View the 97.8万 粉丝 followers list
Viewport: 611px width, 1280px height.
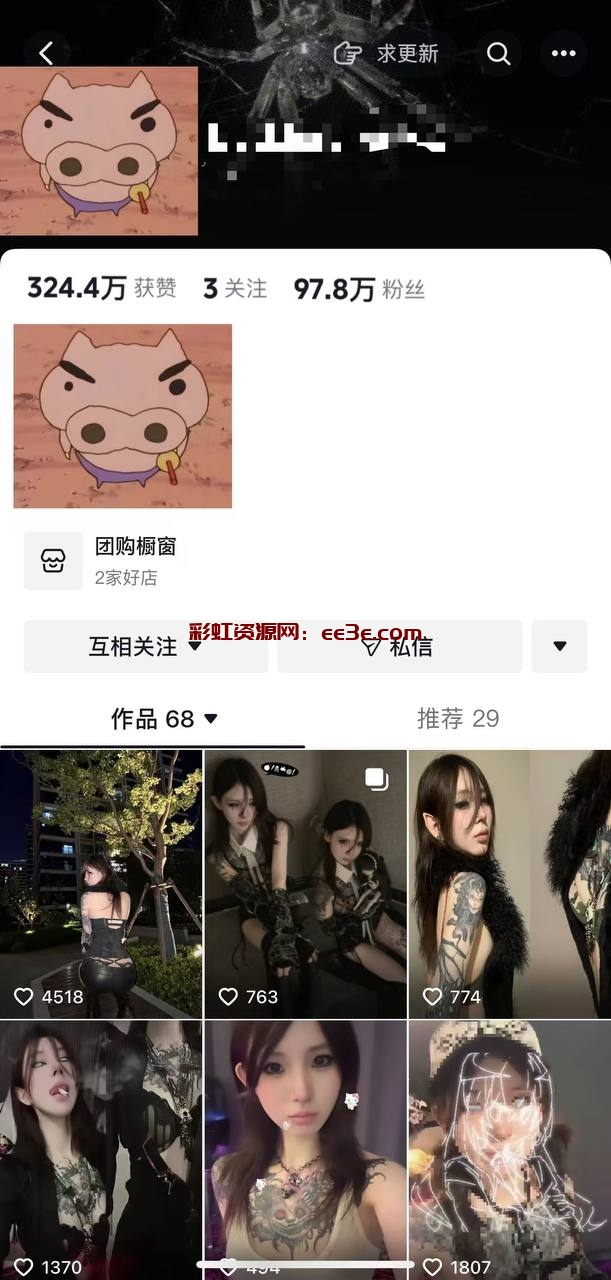[358, 289]
